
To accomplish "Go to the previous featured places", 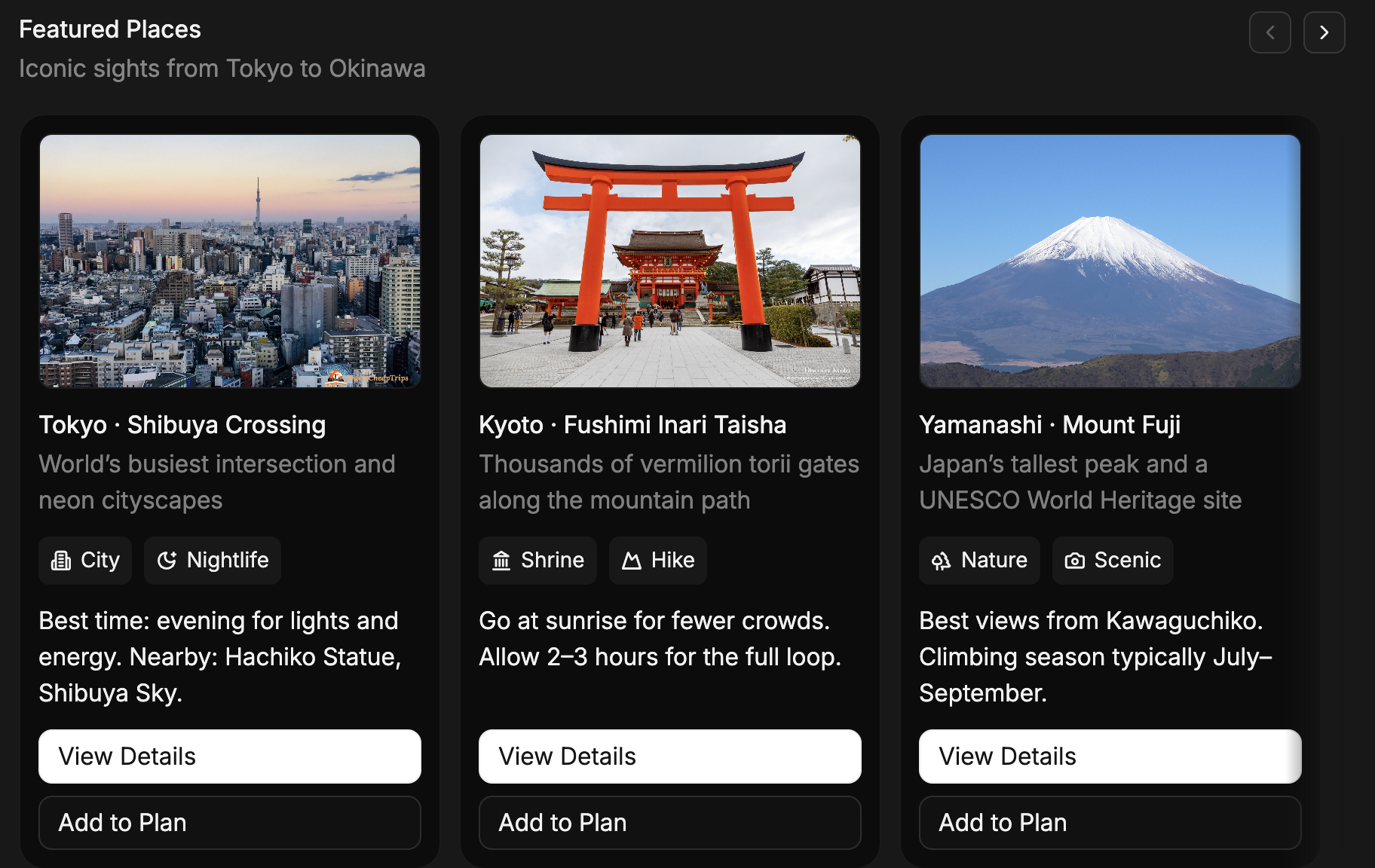I will point(1269,32).
